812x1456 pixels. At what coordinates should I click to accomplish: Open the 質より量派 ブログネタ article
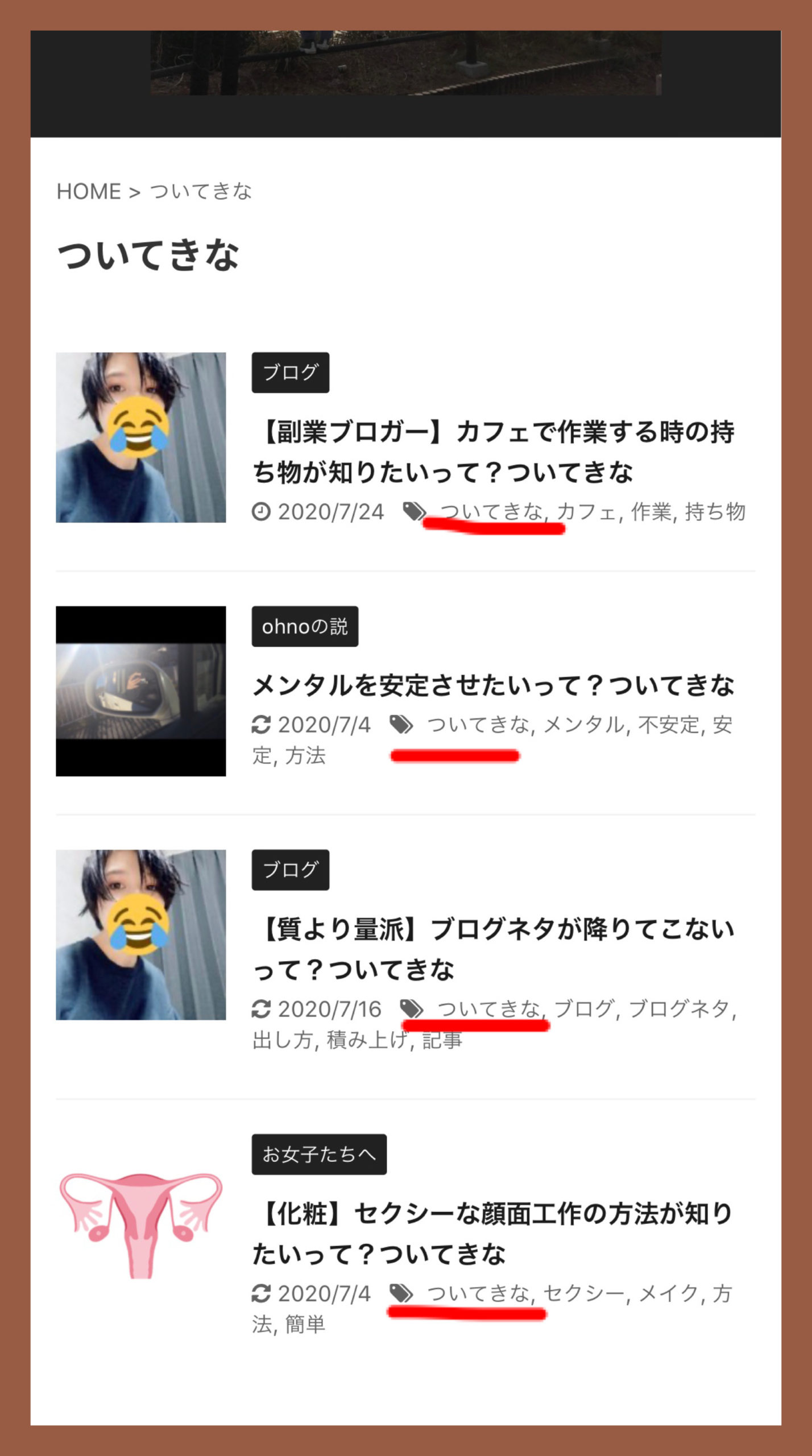tap(494, 949)
